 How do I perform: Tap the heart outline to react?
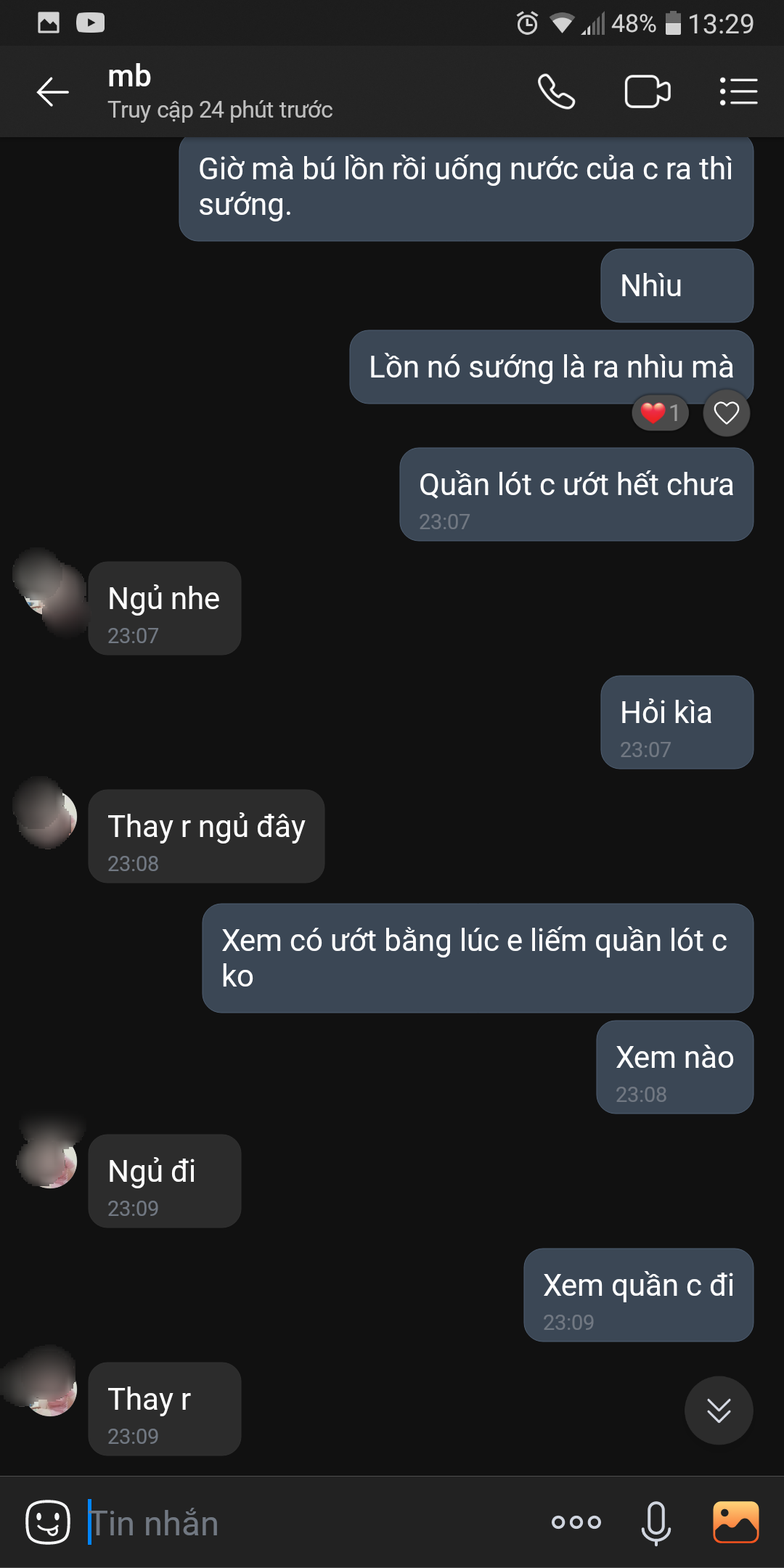click(x=726, y=413)
